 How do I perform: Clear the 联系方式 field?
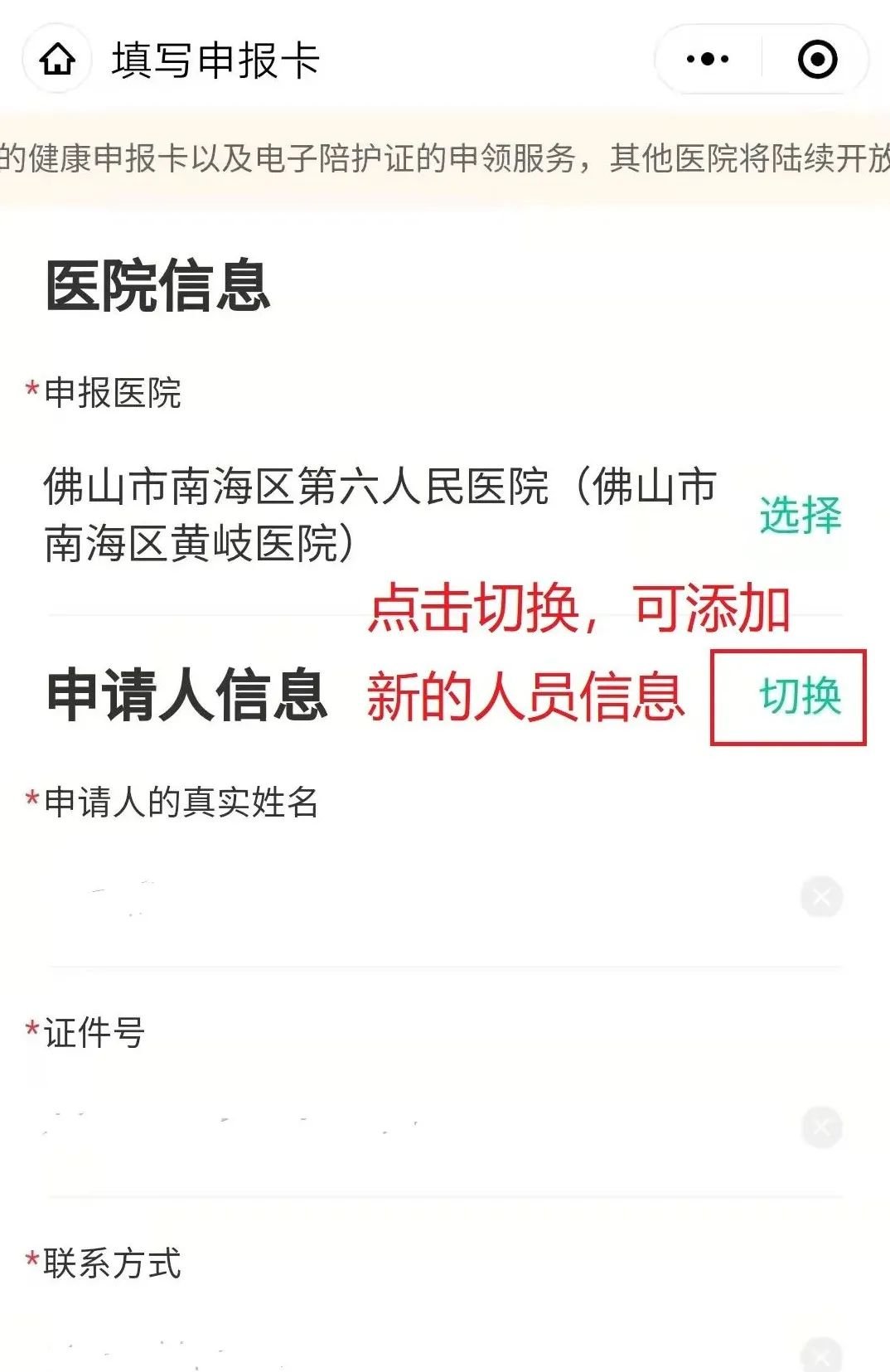(821, 1355)
